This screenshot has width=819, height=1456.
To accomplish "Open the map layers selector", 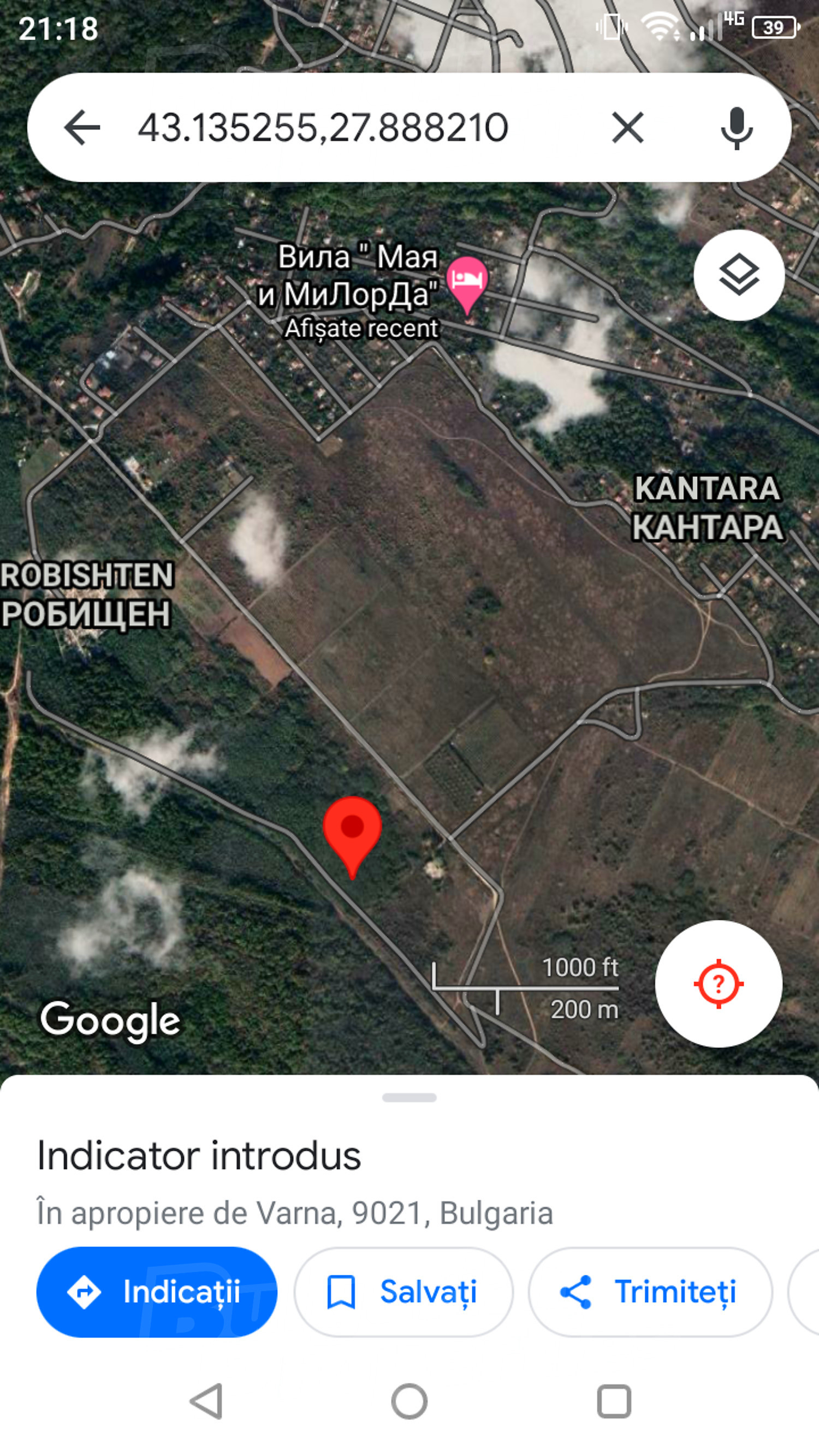I will (x=739, y=275).
